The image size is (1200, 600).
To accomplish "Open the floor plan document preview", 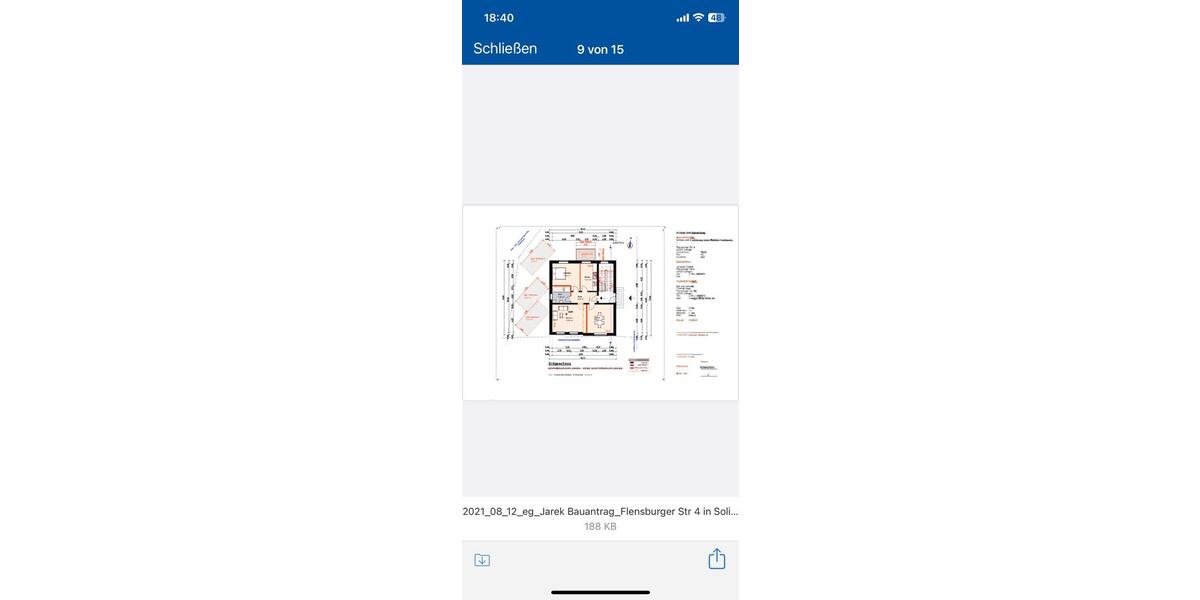I will pyautogui.click(x=600, y=303).
